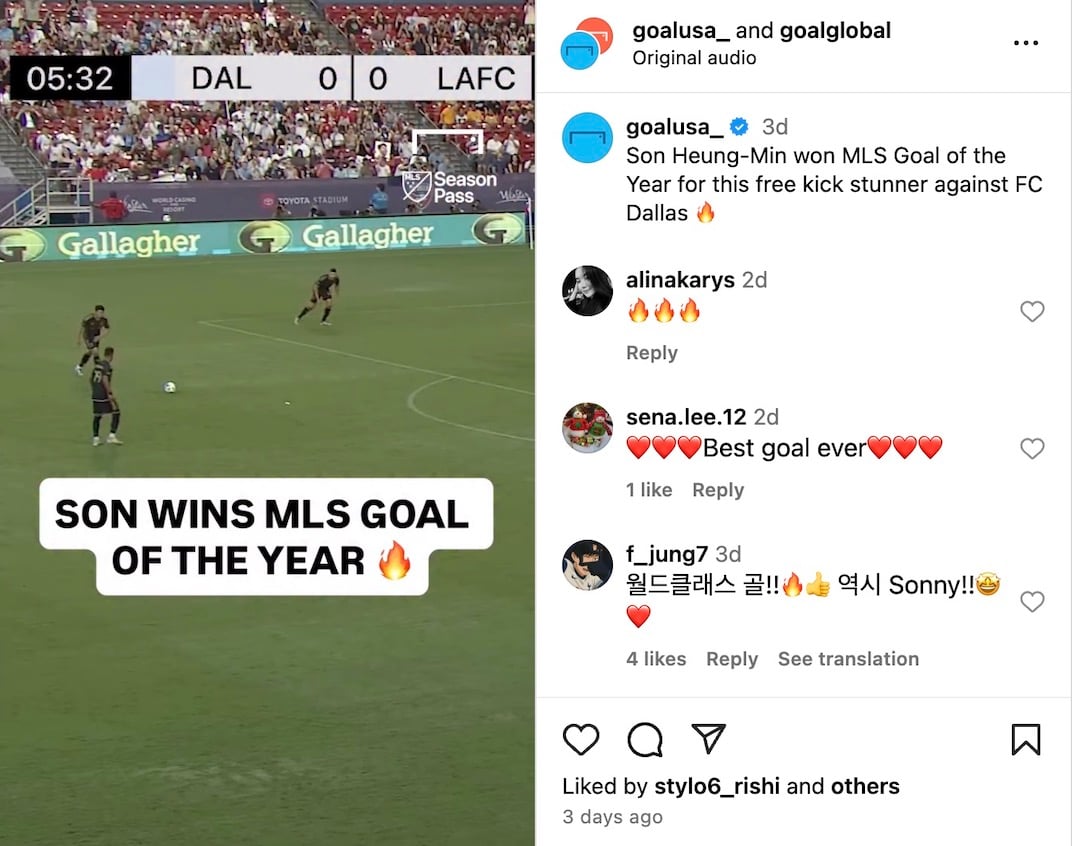Like this post with the heart
This screenshot has width=1072, height=846.
581,740
